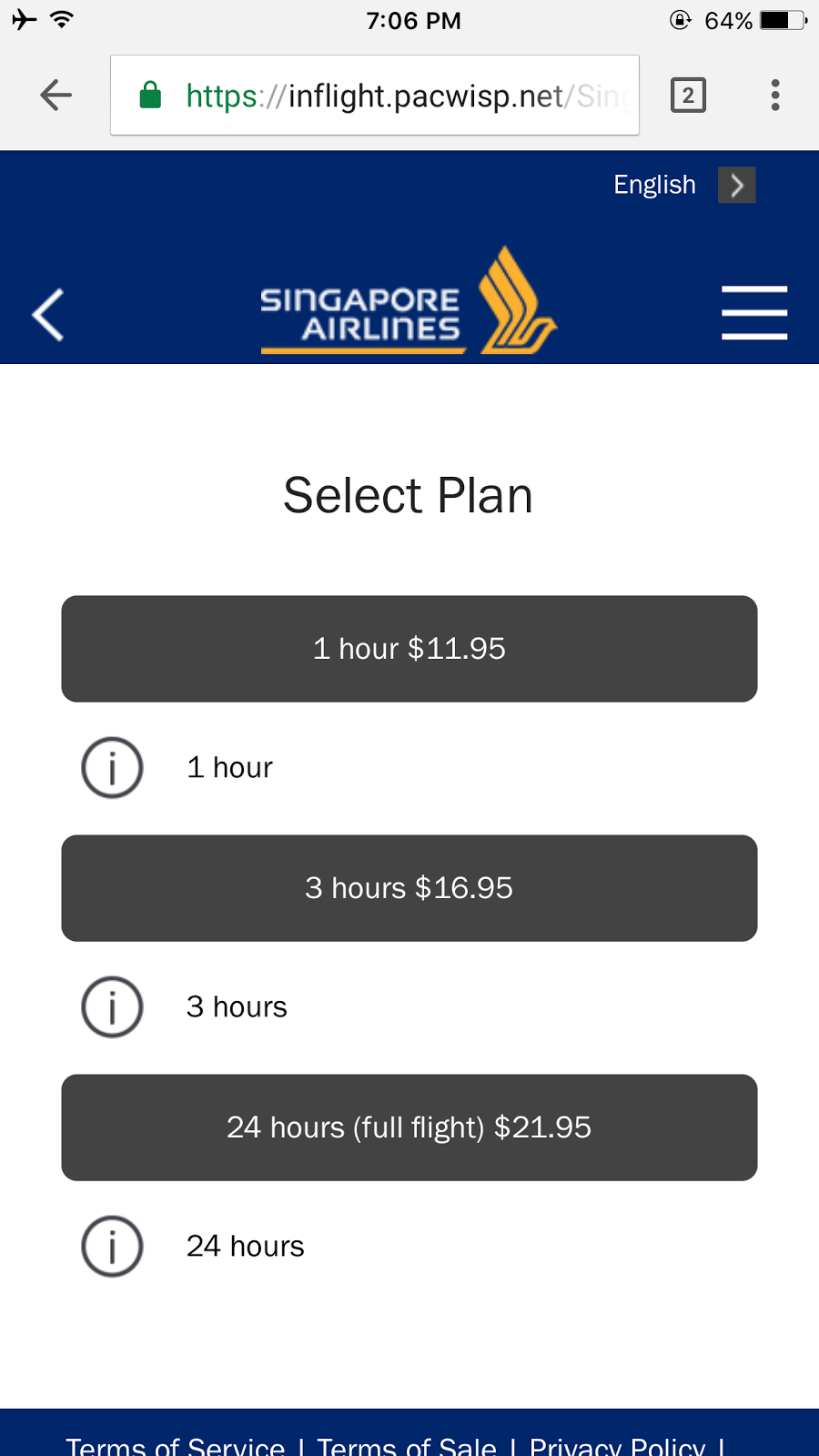Tap the browser URL address bar
The image size is (819, 1456).
[375, 96]
